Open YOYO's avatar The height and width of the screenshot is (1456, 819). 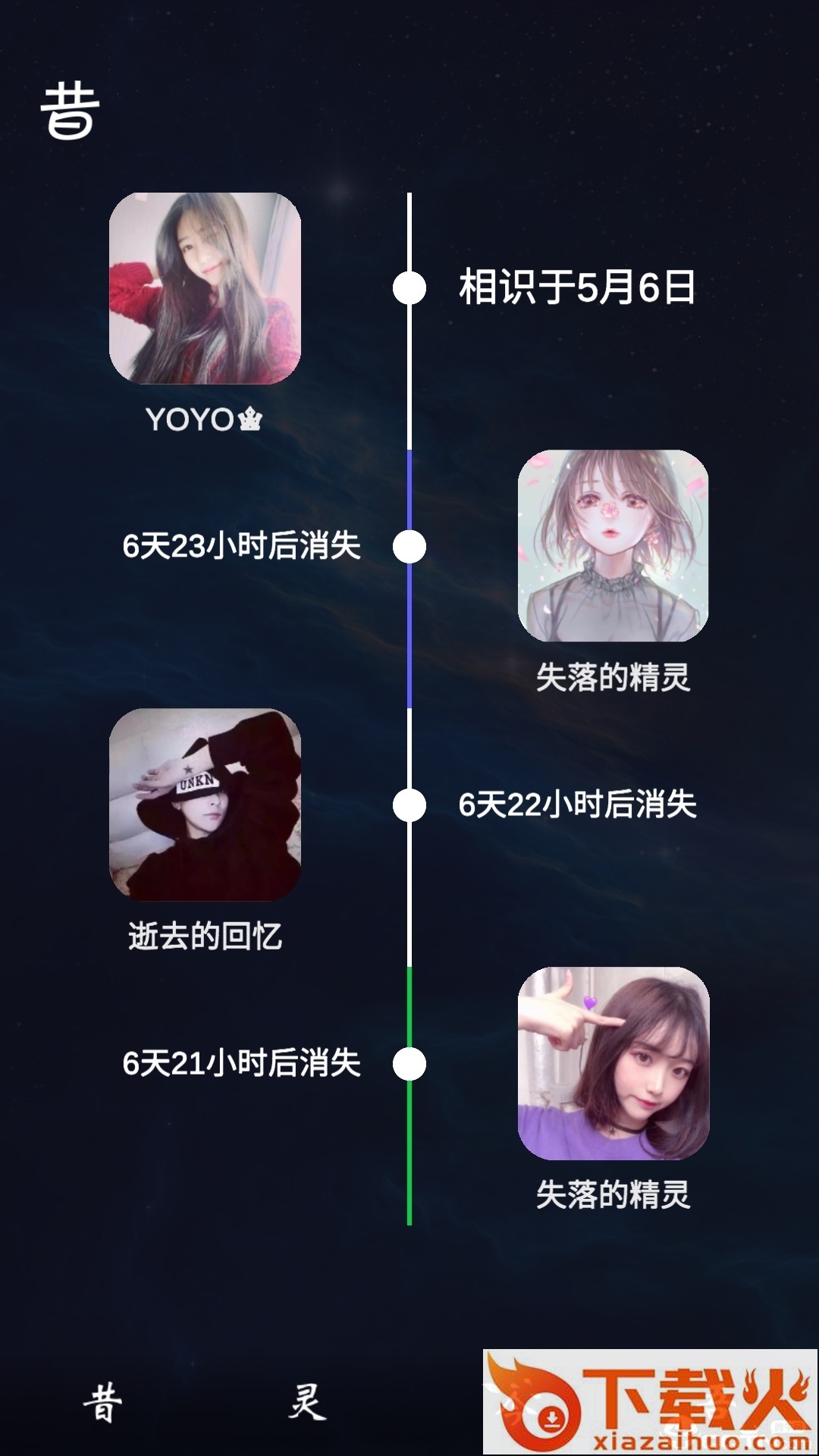[x=205, y=288]
